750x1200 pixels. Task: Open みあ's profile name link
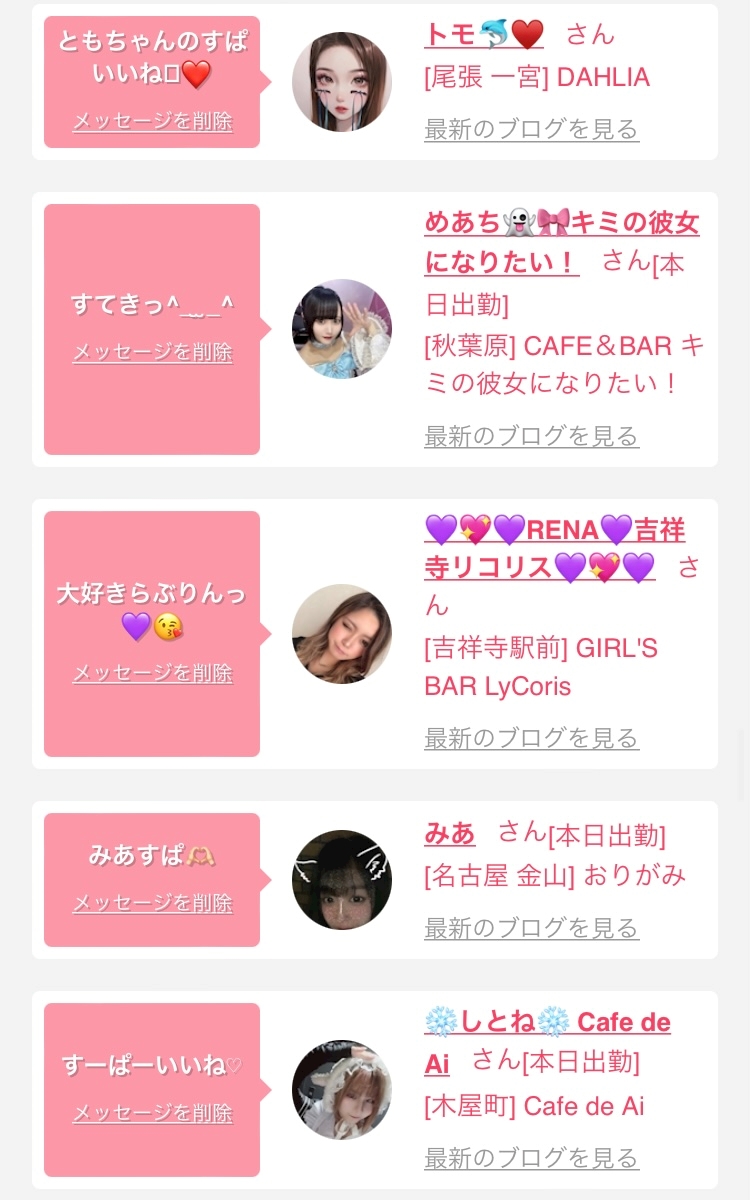click(450, 833)
